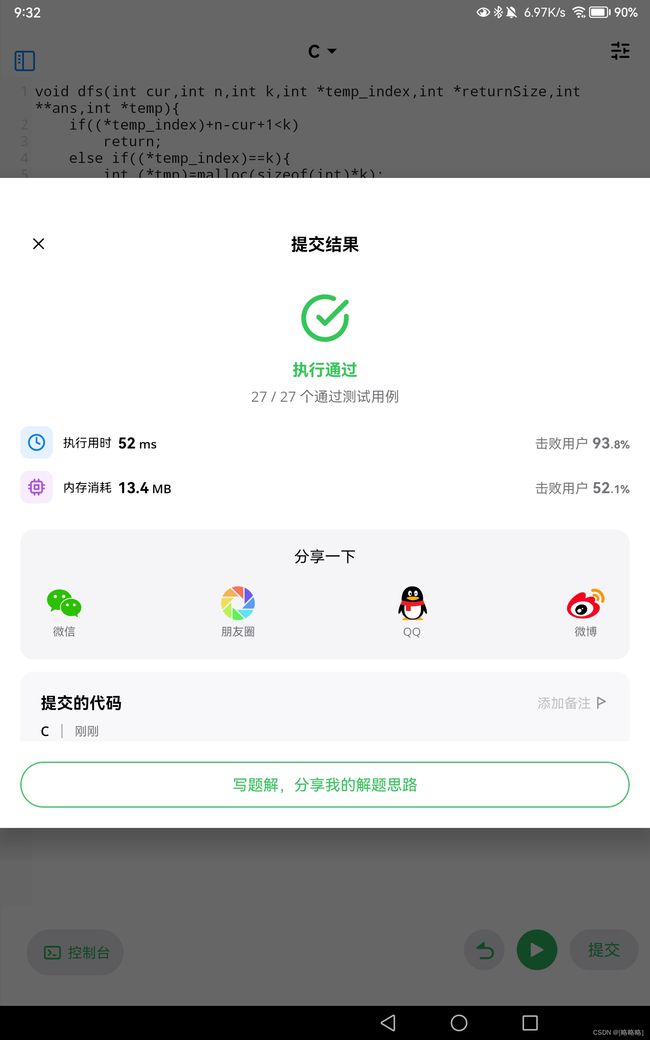This screenshot has width=650, height=1040.
Task: Share result to 朋友圈
Action: (x=237, y=612)
